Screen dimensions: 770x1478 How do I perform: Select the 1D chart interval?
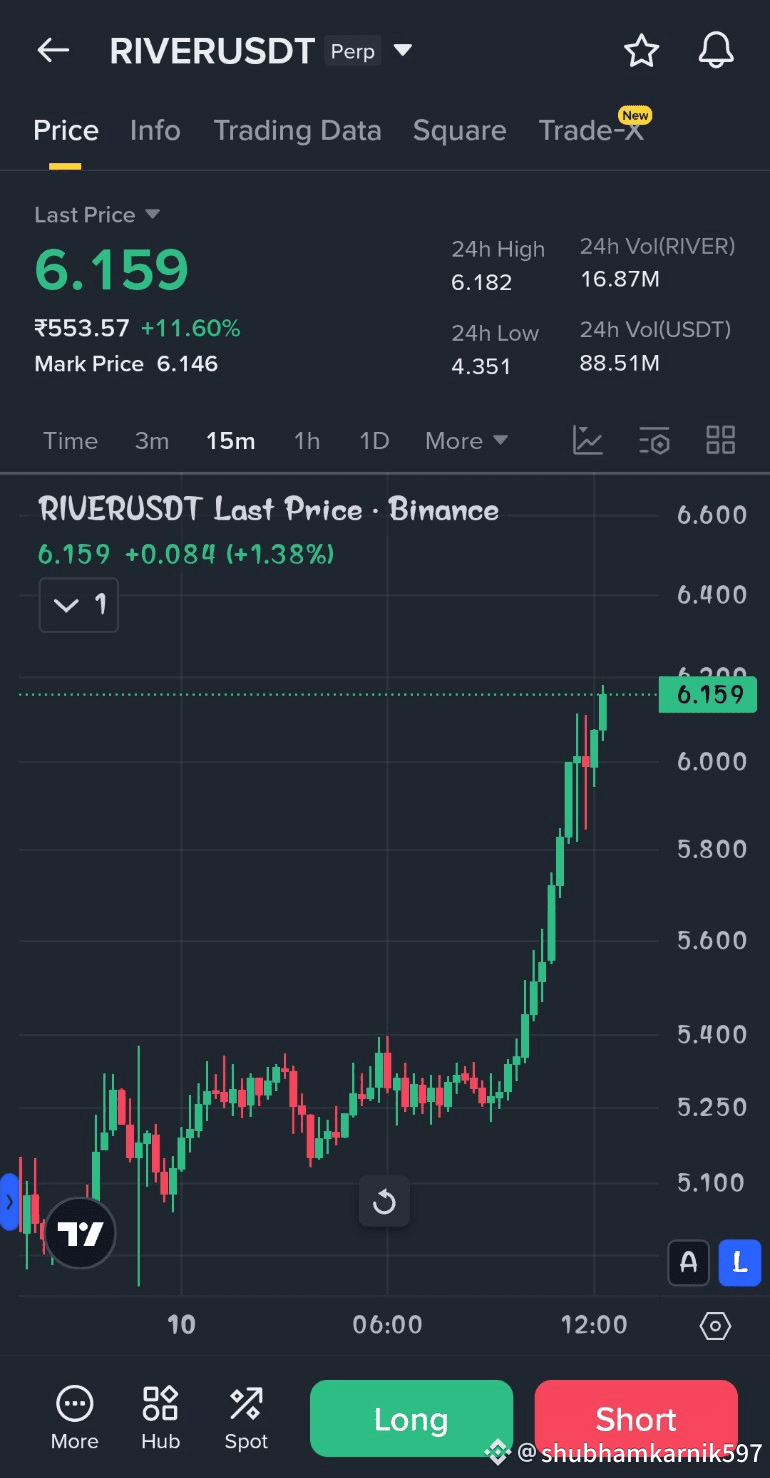pos(374,441)
